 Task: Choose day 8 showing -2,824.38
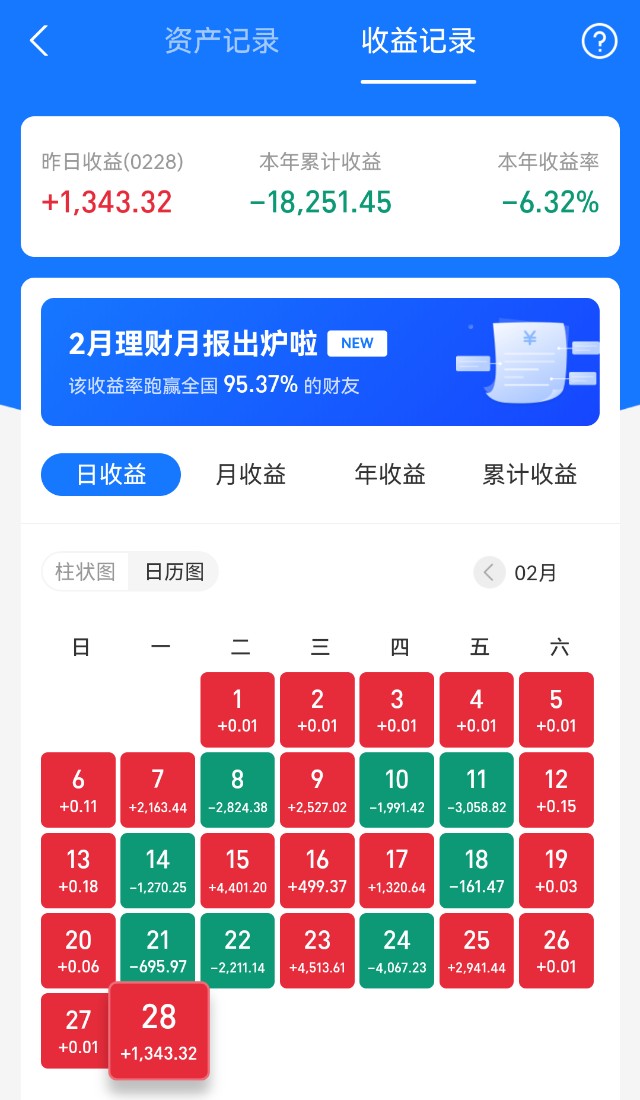pyautogui.click(x=238, y=790)
